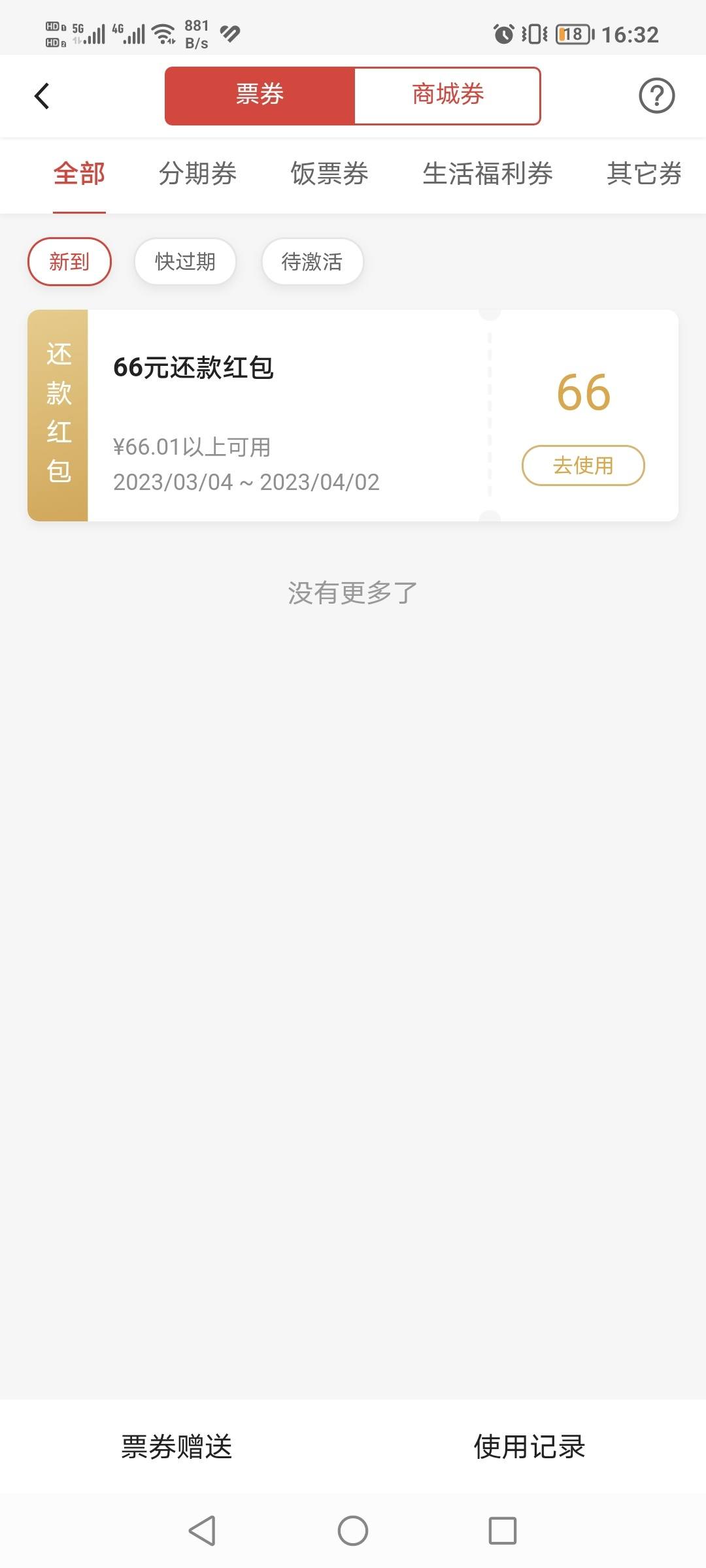Filter by 待激活 coupons

(x=312, y=261)
